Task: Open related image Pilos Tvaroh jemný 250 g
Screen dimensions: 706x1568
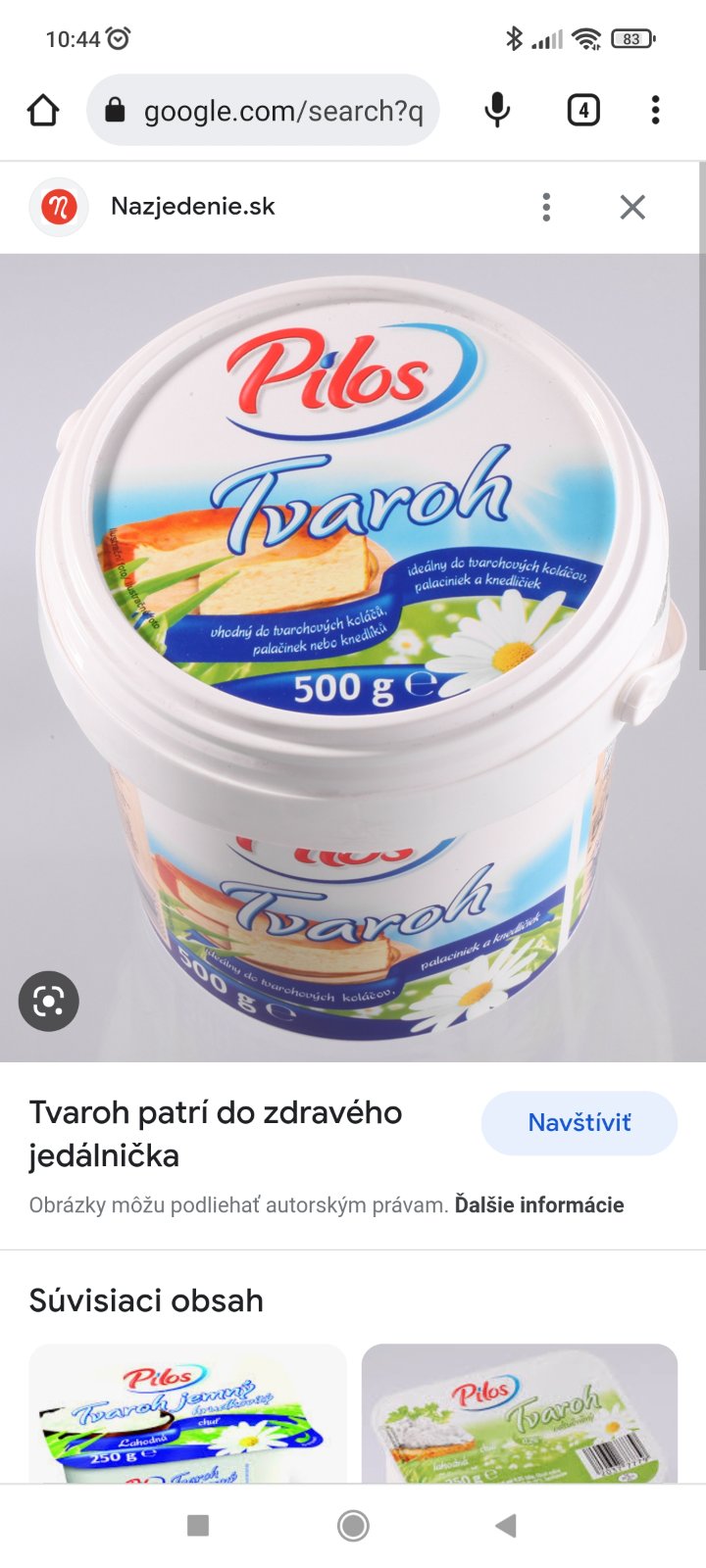Action: (187, 1413)
